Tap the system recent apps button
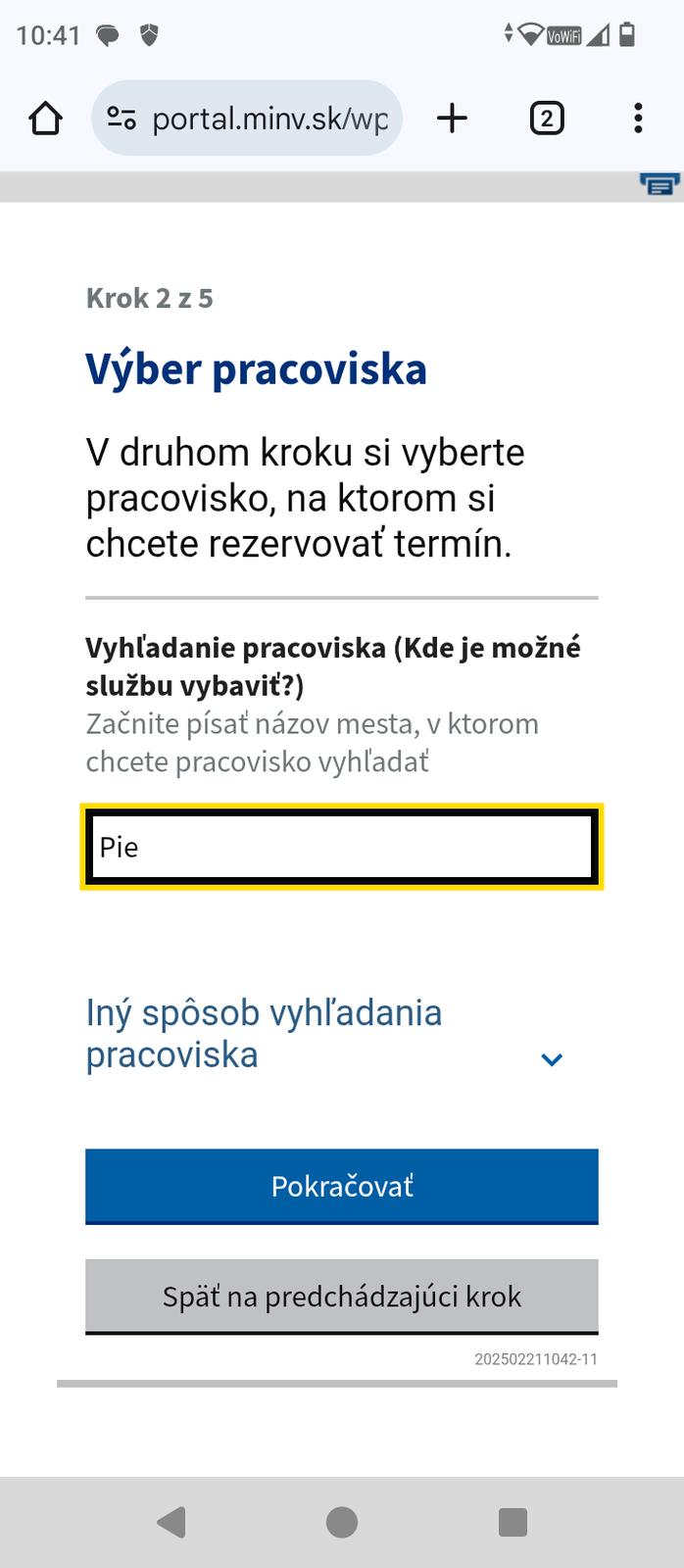The image size is (684, 1568). (x=513, y=1521)
